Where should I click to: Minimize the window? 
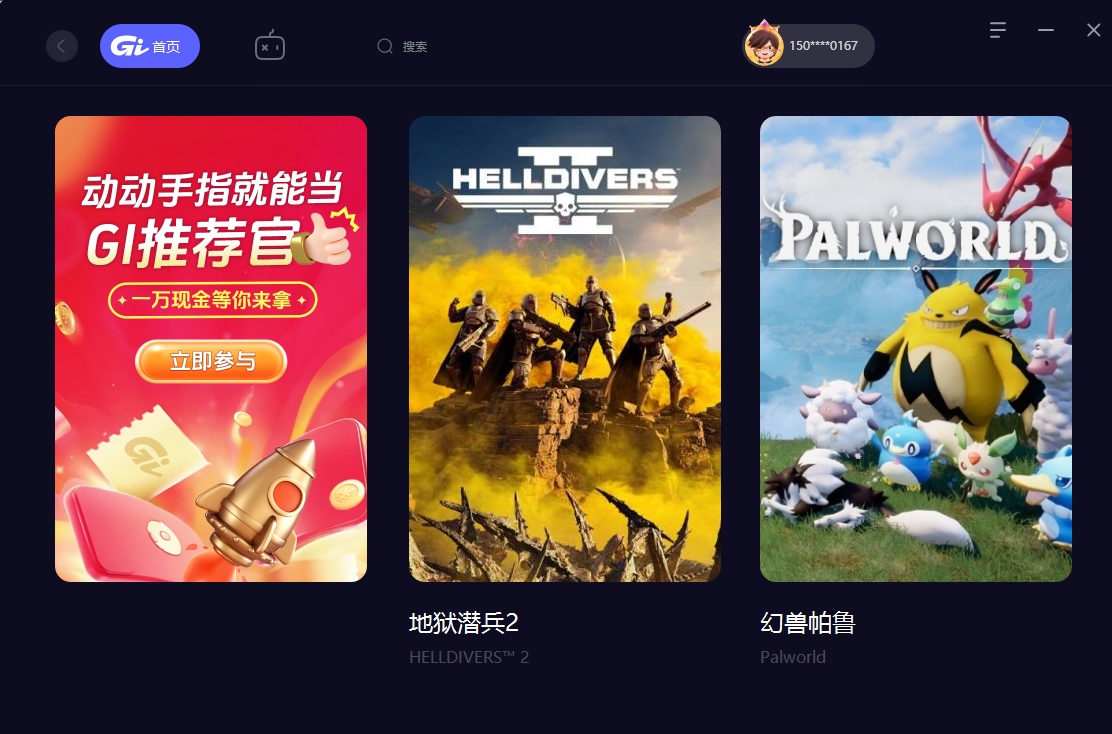pyautogui.click(x=1046, y=30)
